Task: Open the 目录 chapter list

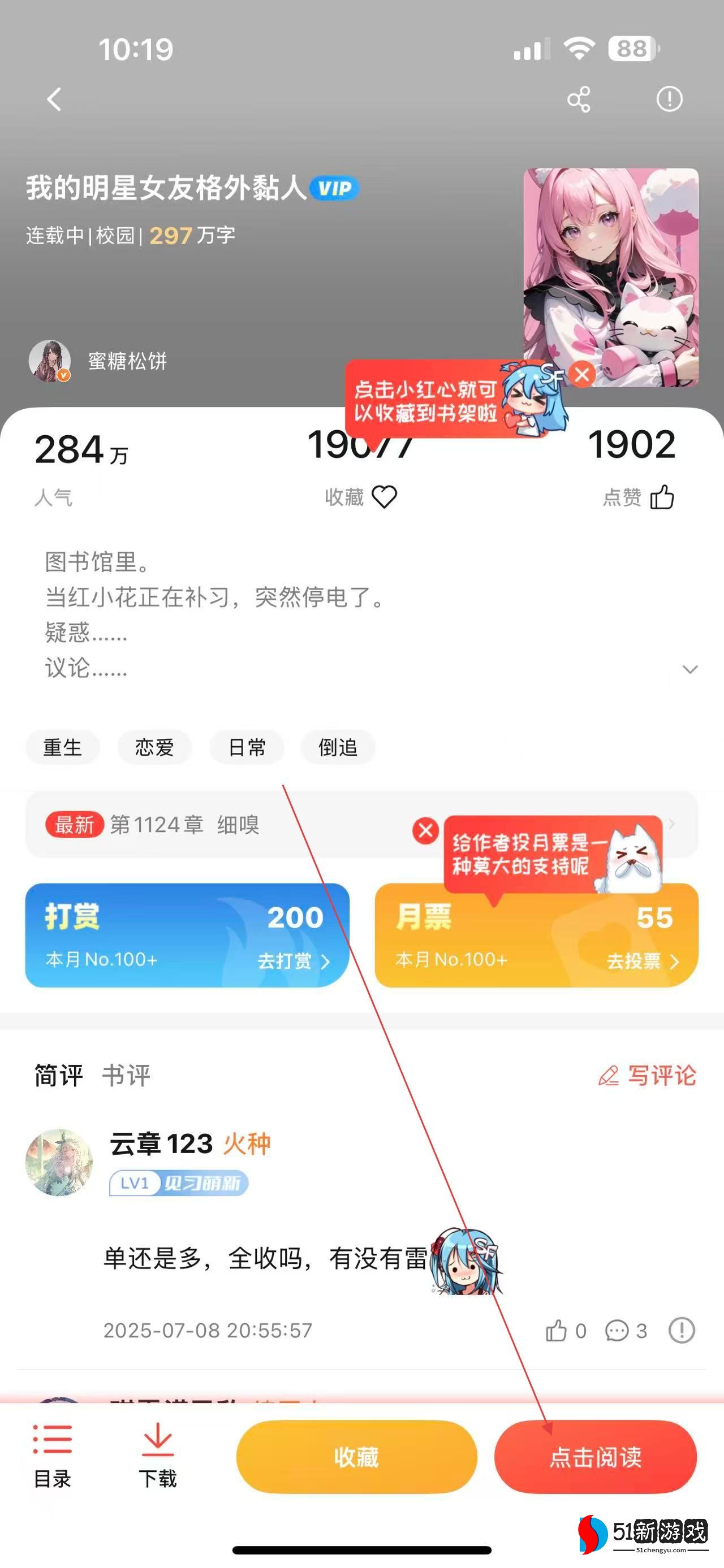Action: (53, 1456)
